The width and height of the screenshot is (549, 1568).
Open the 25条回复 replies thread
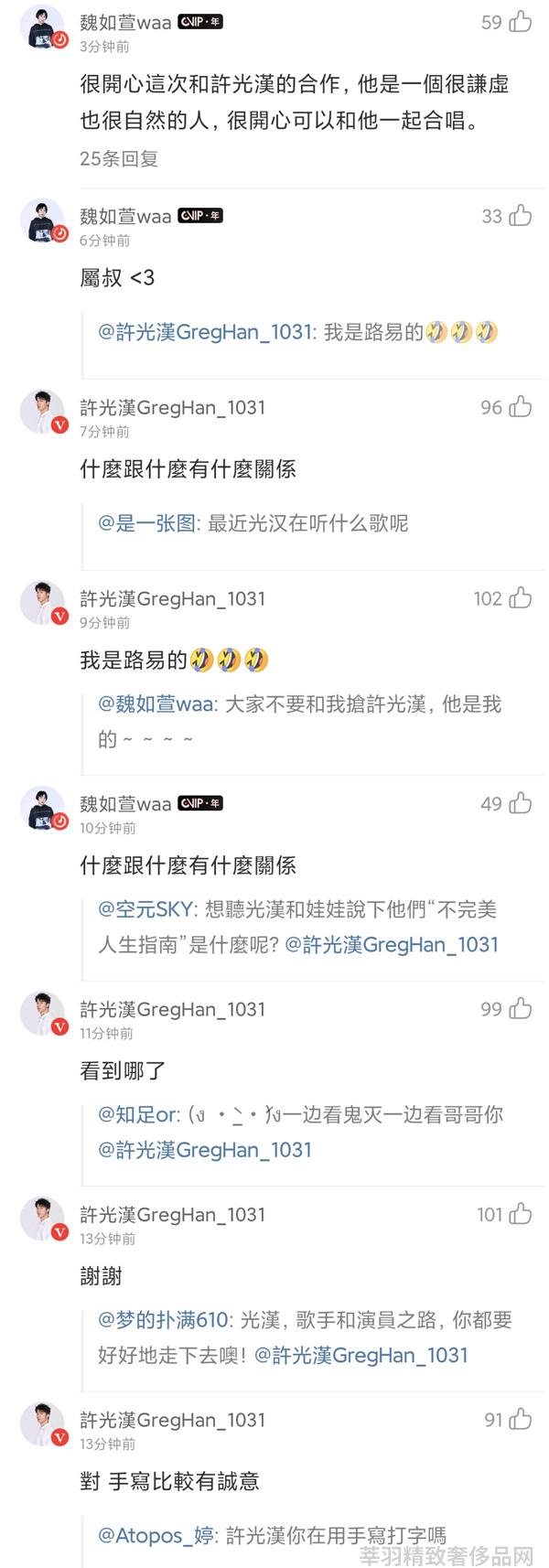coord(119,159)
